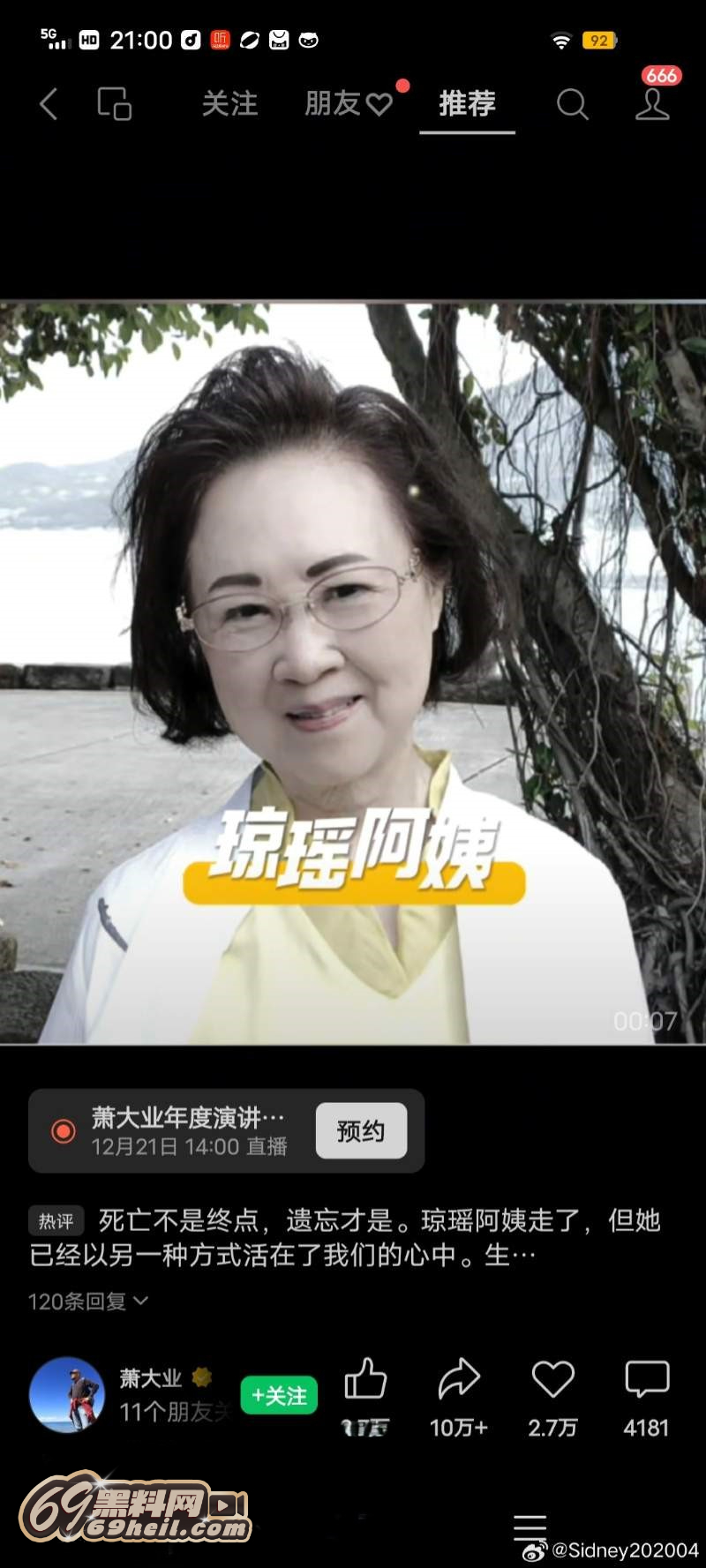Tap the heart icon showing 2.7万
Image resolution: width=706 pixels, height=1568 pixels.
(552, 1380)
